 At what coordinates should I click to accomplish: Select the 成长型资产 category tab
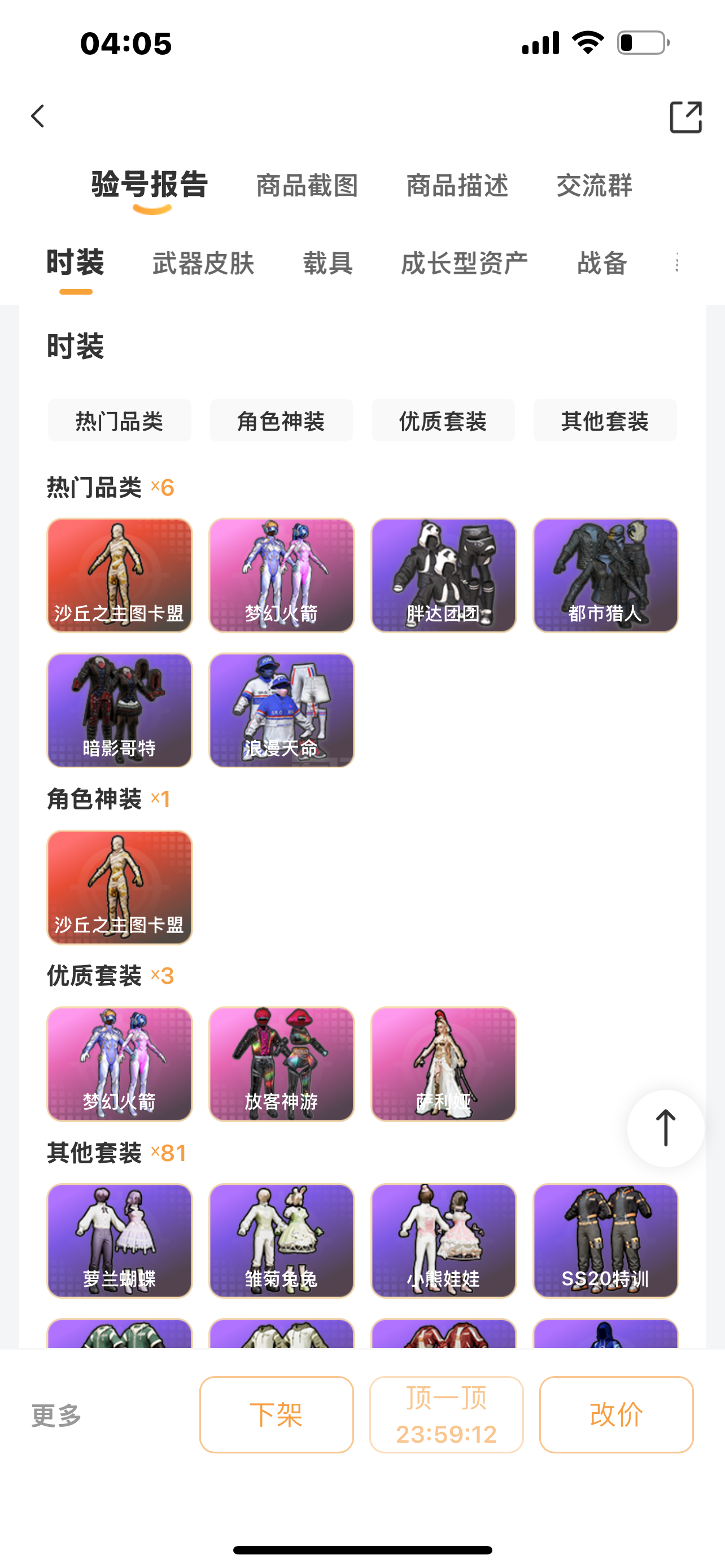[x=465, y=264]
